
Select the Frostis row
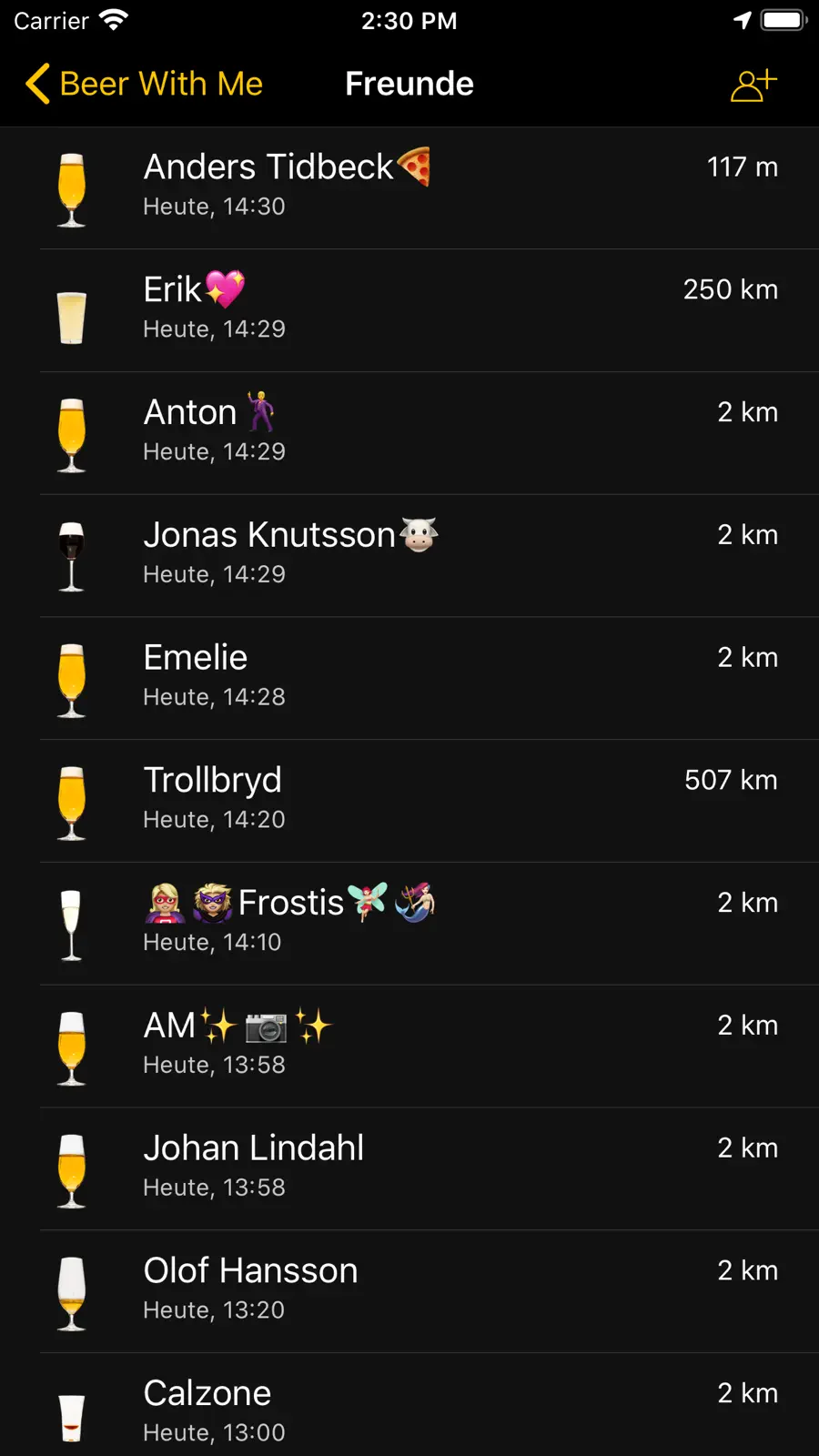point(409,925)
